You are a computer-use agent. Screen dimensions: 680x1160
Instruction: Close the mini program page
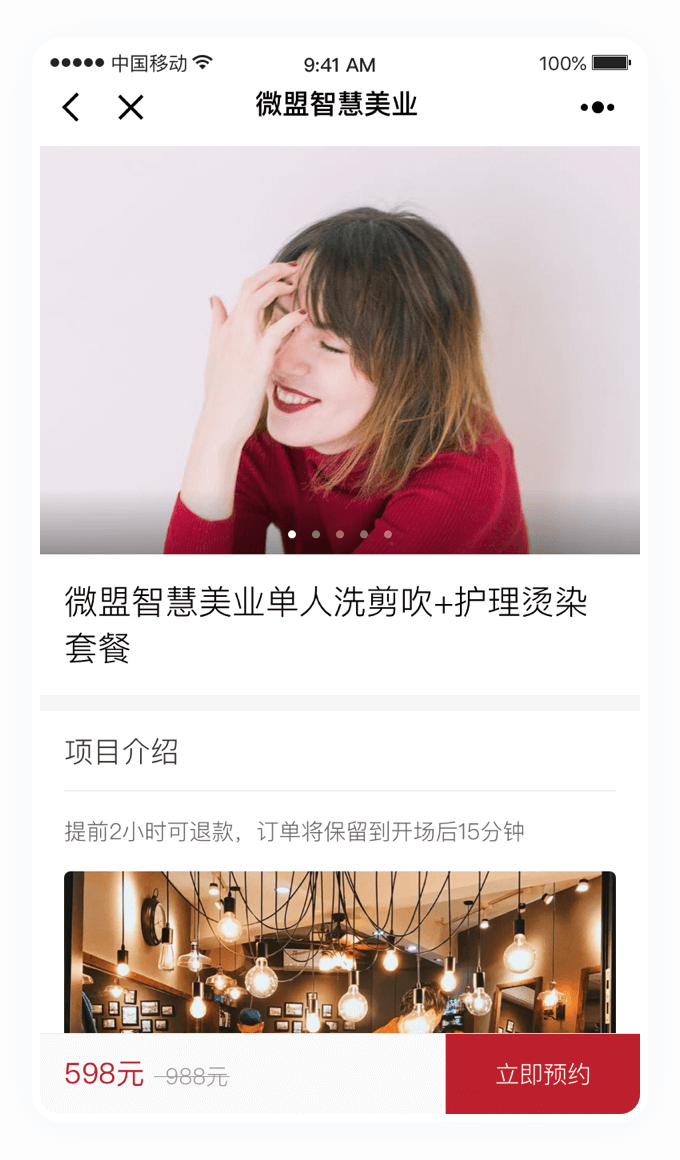(131, 107)
